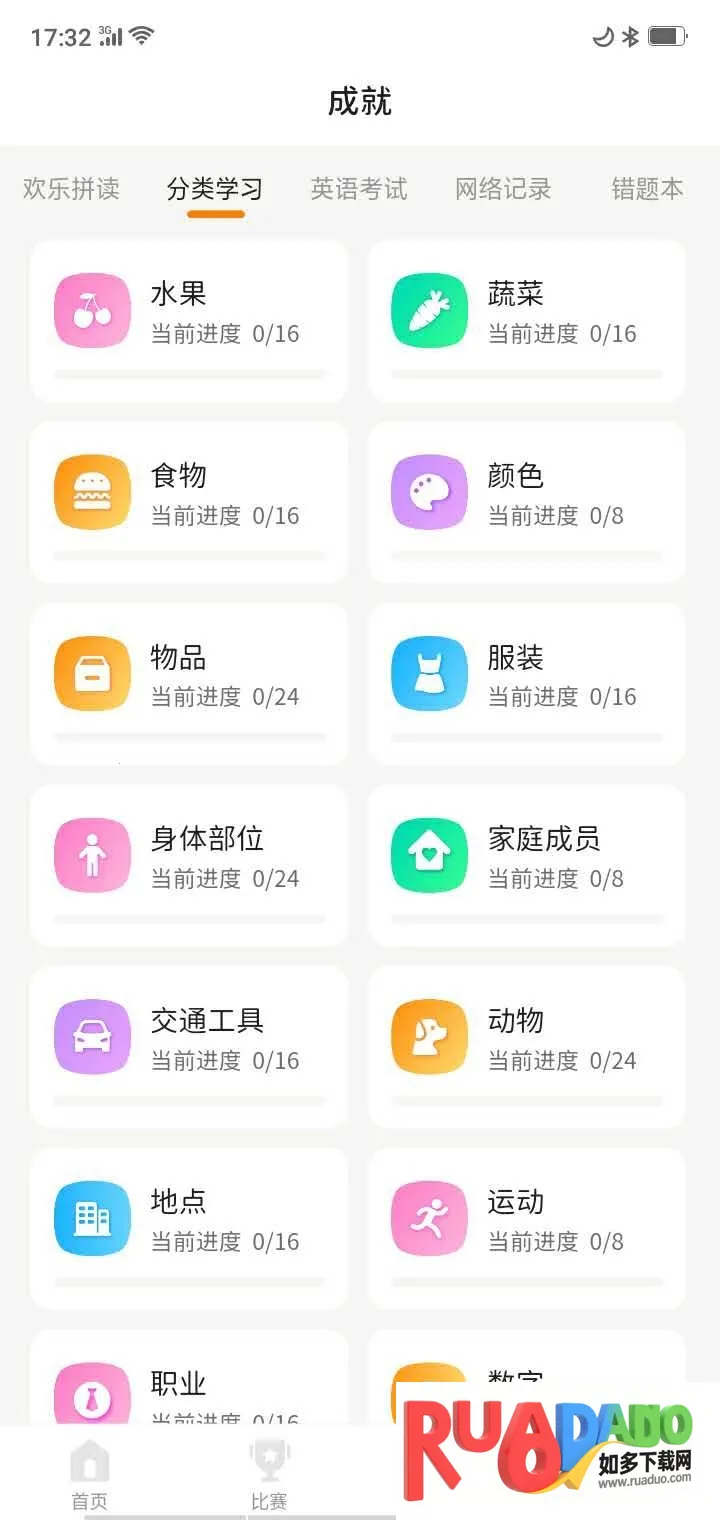Go to the 首页 home tab

89,1476
